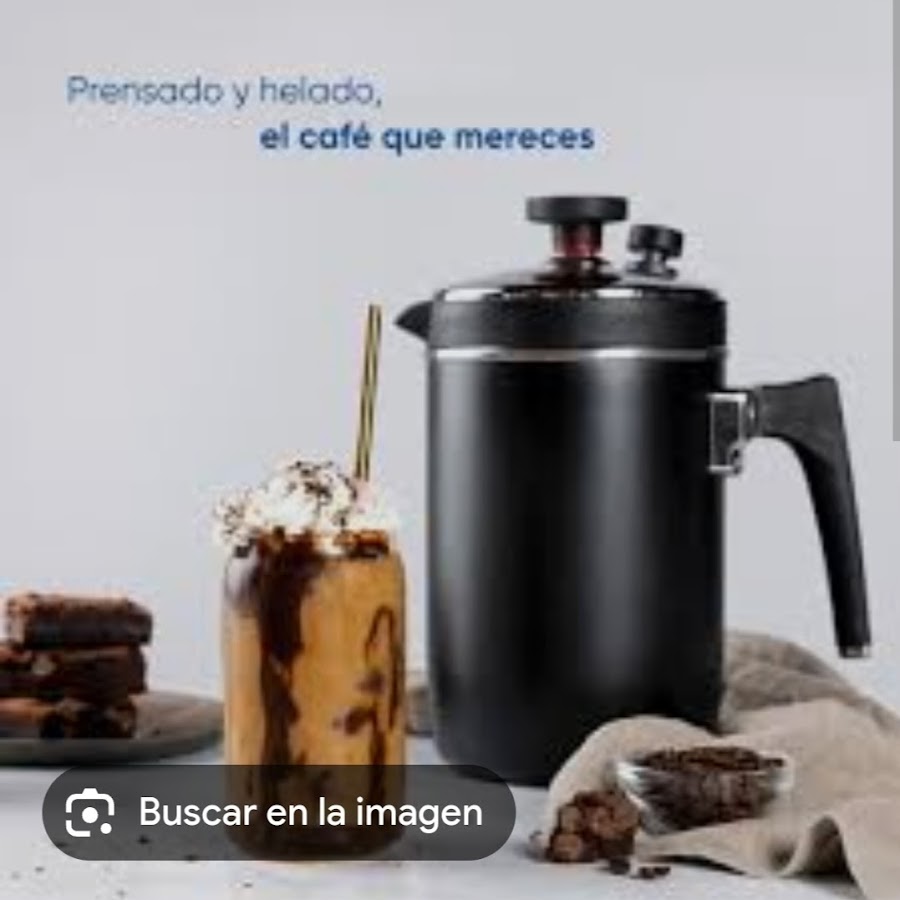The width and height of the screenshot is (900, 900).
Task: Tap the Buscar en la imagen button
Action: (x=279, y=812)
